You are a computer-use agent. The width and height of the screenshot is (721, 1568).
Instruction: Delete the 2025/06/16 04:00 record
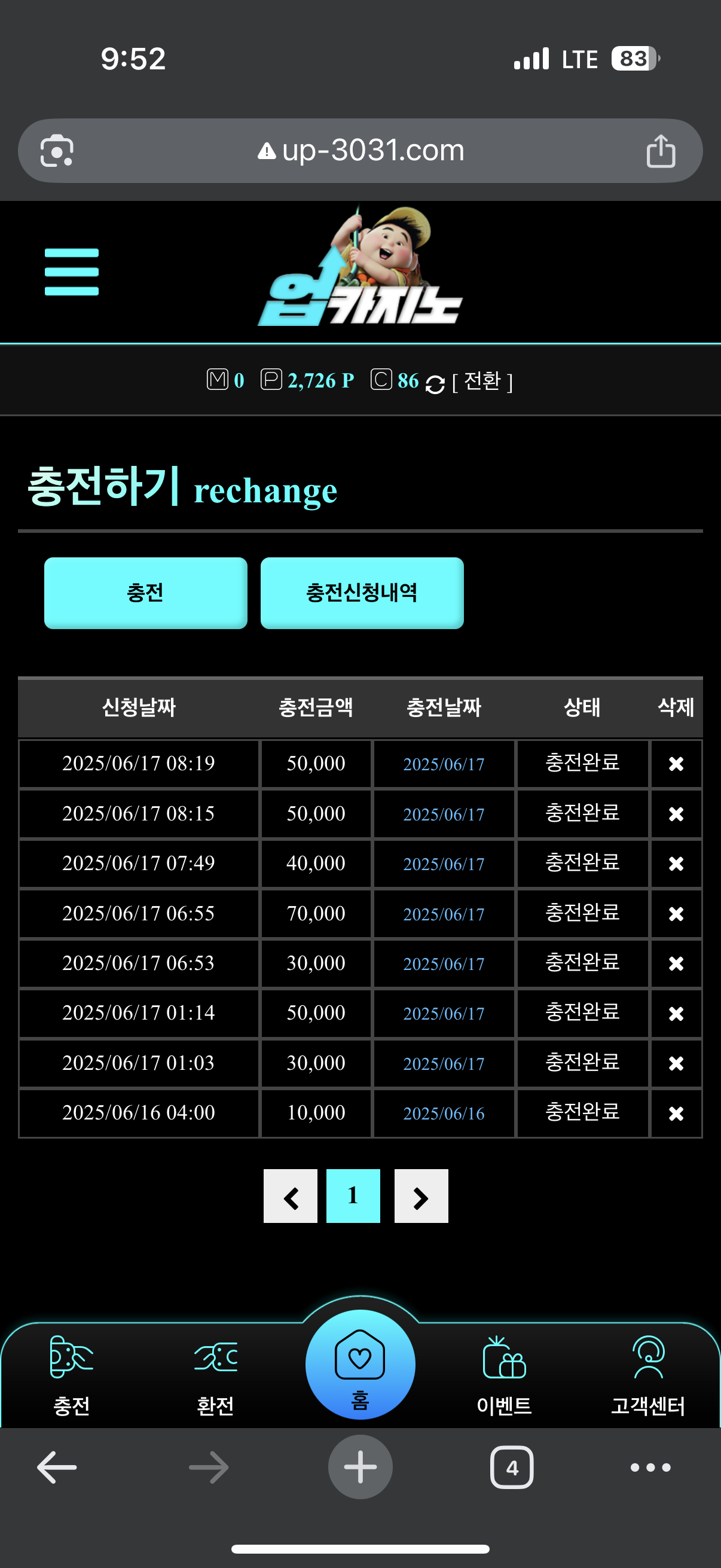[x=676, y=1113]
